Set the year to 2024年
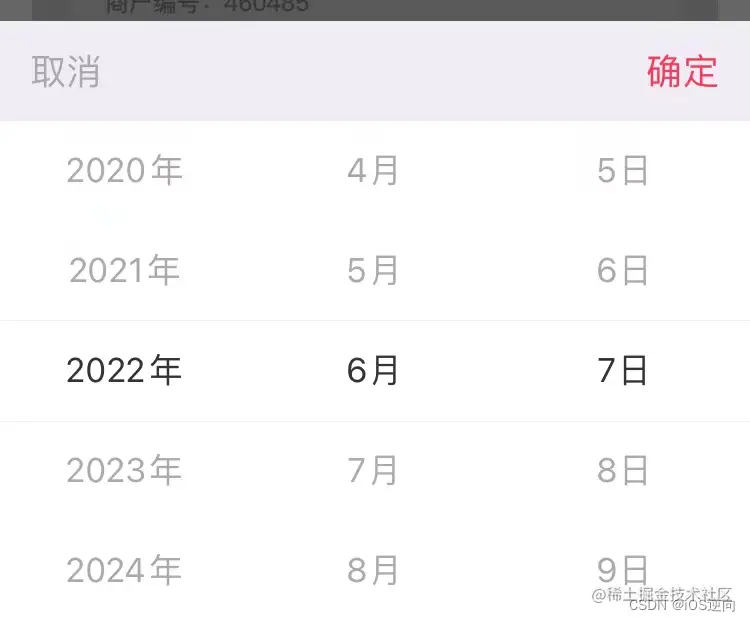 pos(125,571)
